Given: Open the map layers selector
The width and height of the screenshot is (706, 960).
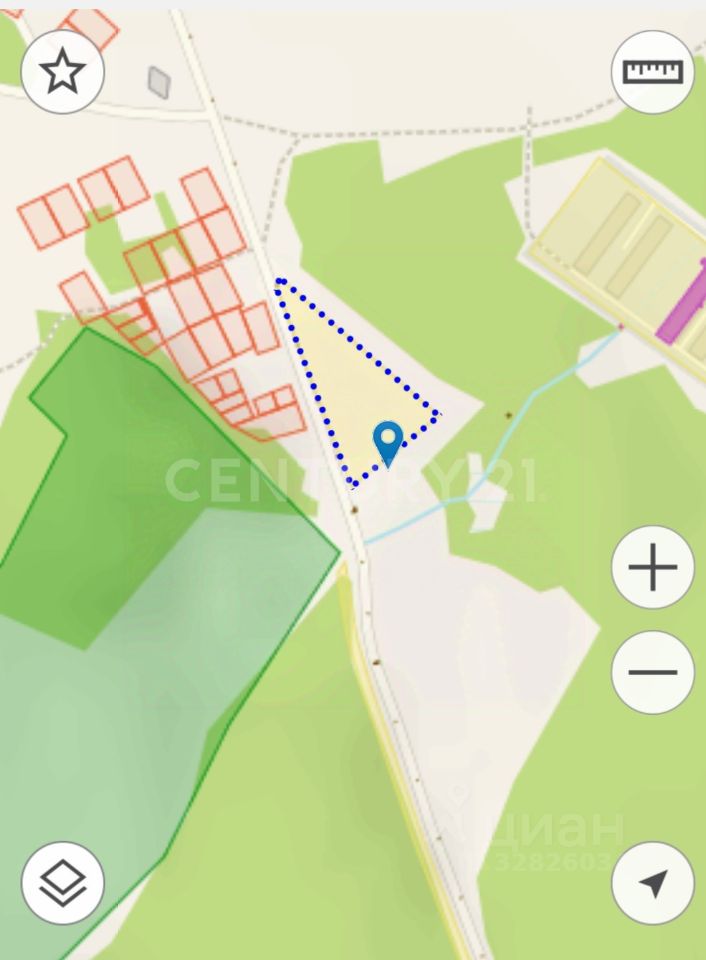Looking at the screenshot, I should tap(63, 883).
